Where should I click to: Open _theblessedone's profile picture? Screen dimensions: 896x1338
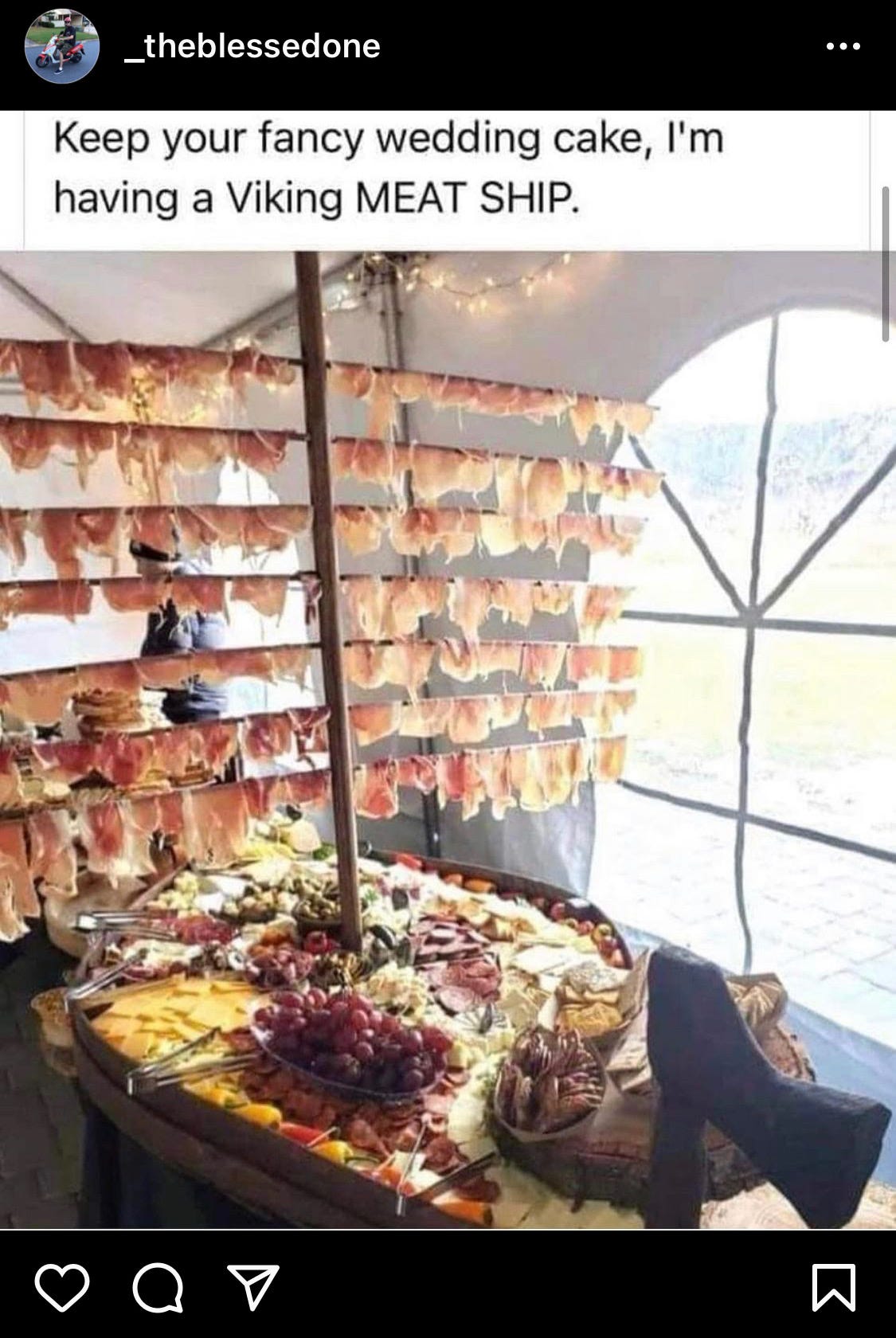coord(62,46)
